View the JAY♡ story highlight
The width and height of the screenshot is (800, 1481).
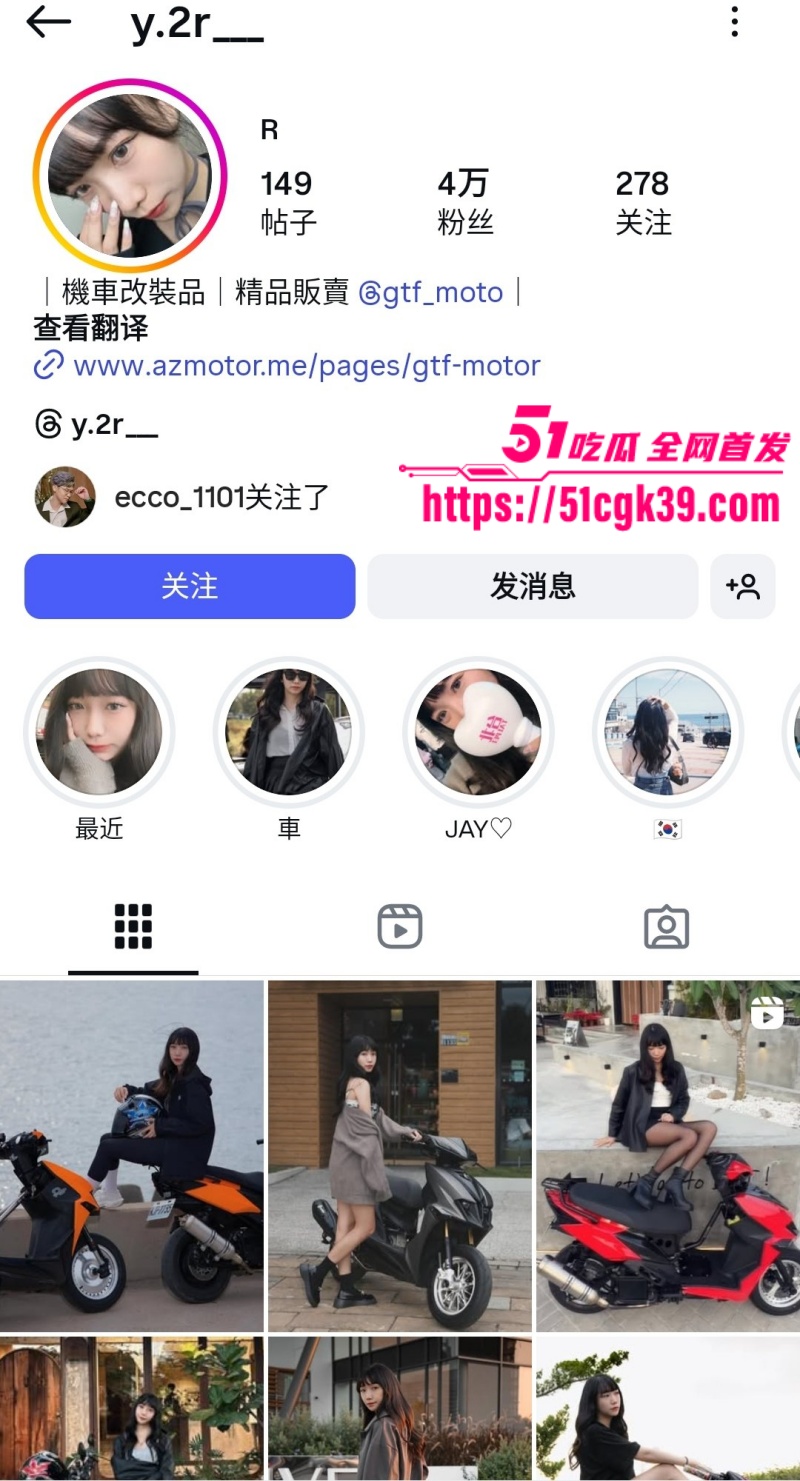tap(478, 732)
